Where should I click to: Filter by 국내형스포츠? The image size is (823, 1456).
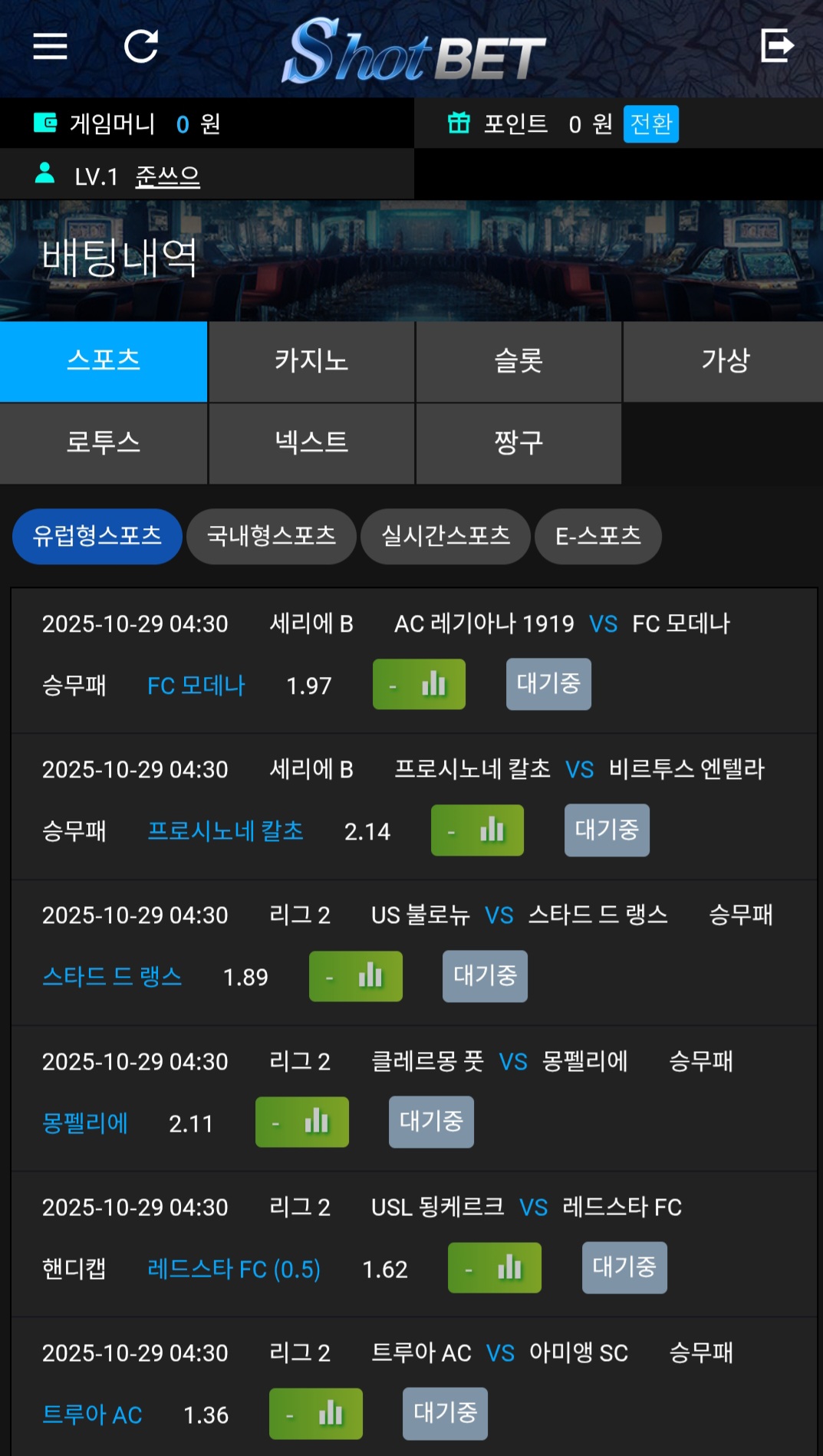[272, 536]
